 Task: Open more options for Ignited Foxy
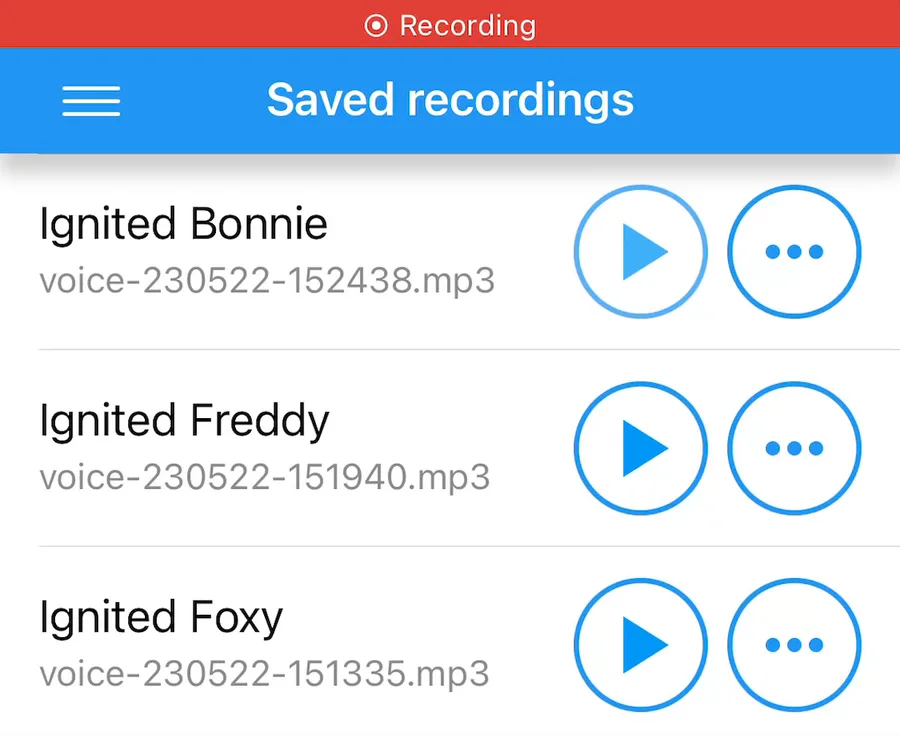[794, 645]
